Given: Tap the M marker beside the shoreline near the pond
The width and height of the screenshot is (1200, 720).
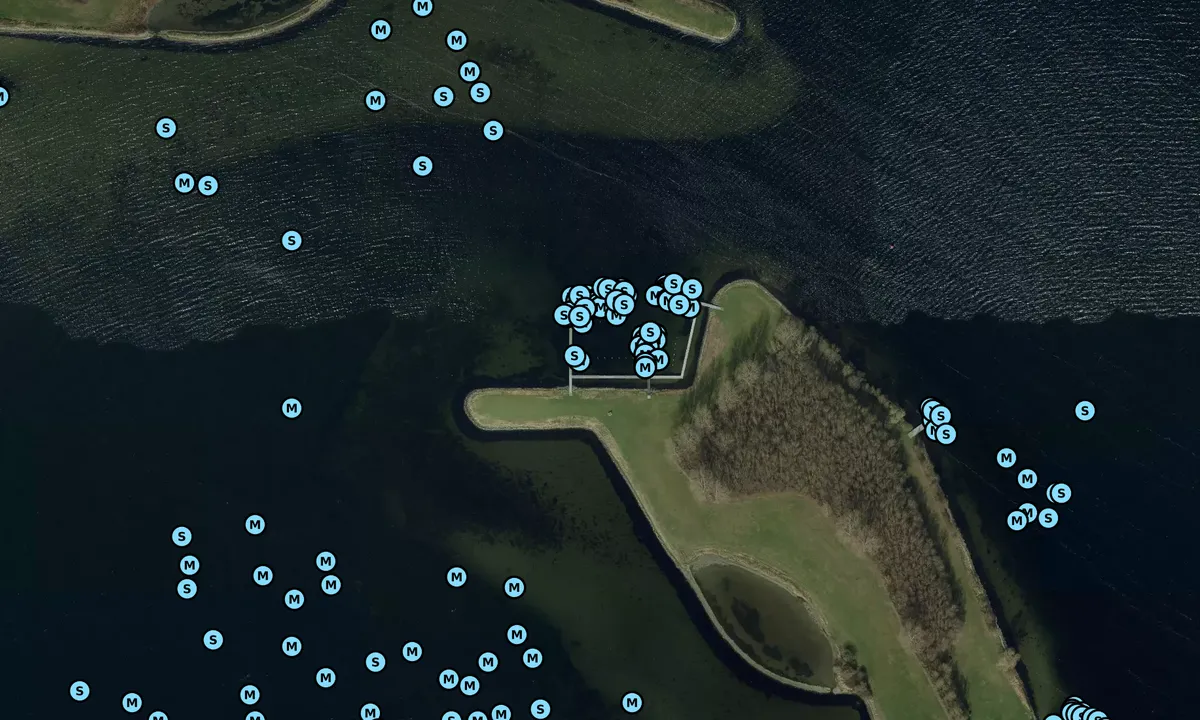Looking at the screenshot, I should click(631, 703).
